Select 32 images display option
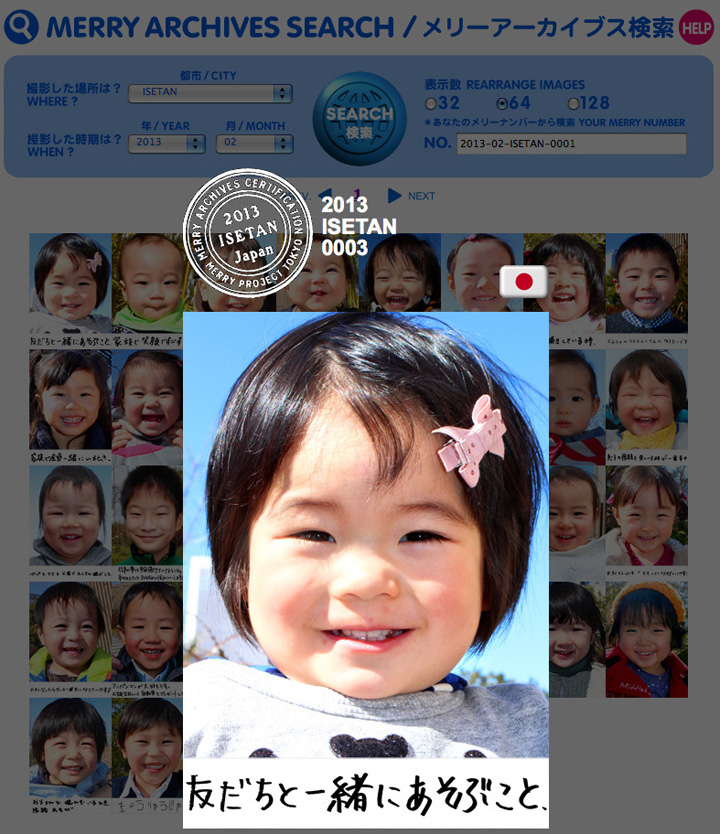This screenshot has height=834, width=720. [430, 103]
